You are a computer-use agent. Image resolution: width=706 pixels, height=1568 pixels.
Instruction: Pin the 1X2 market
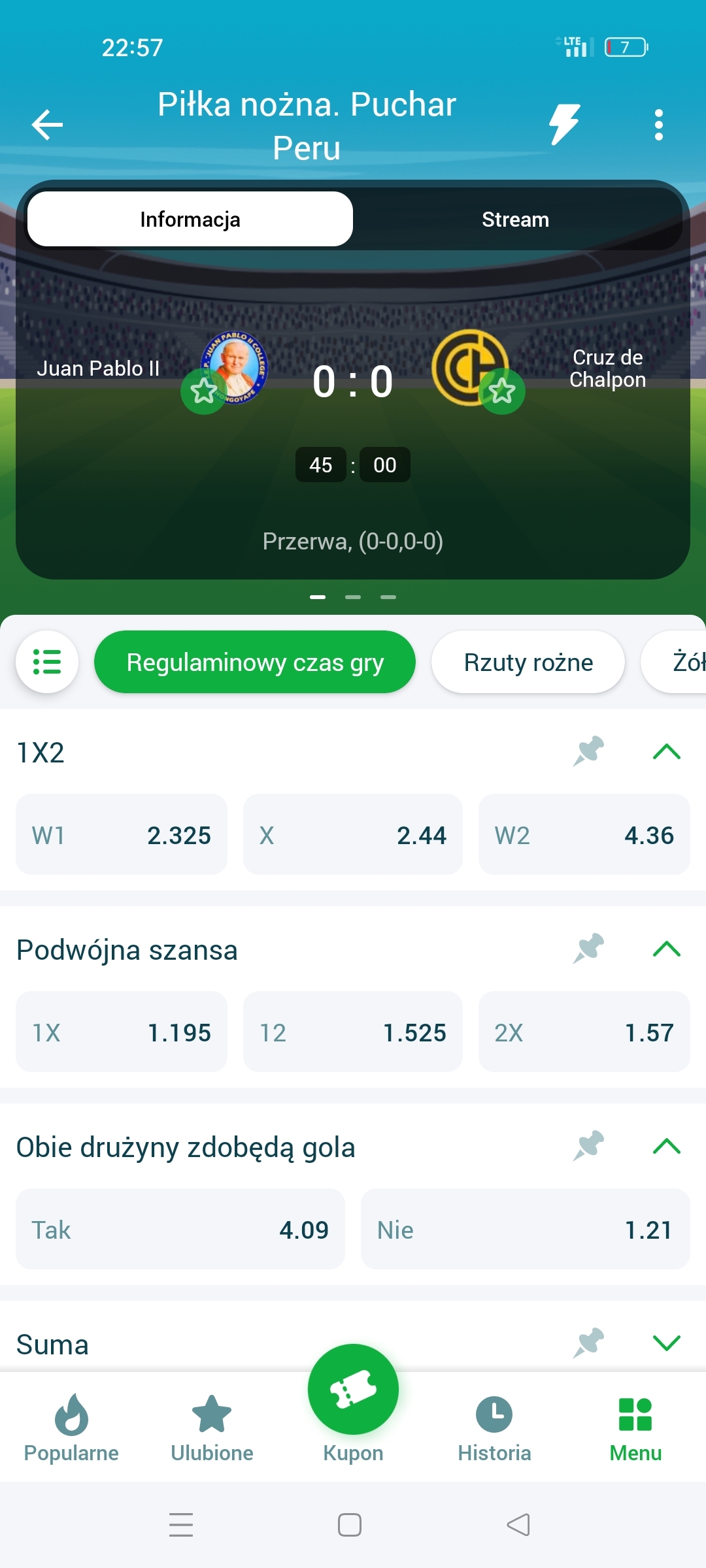pyautogui.click(x=588, y=751)
